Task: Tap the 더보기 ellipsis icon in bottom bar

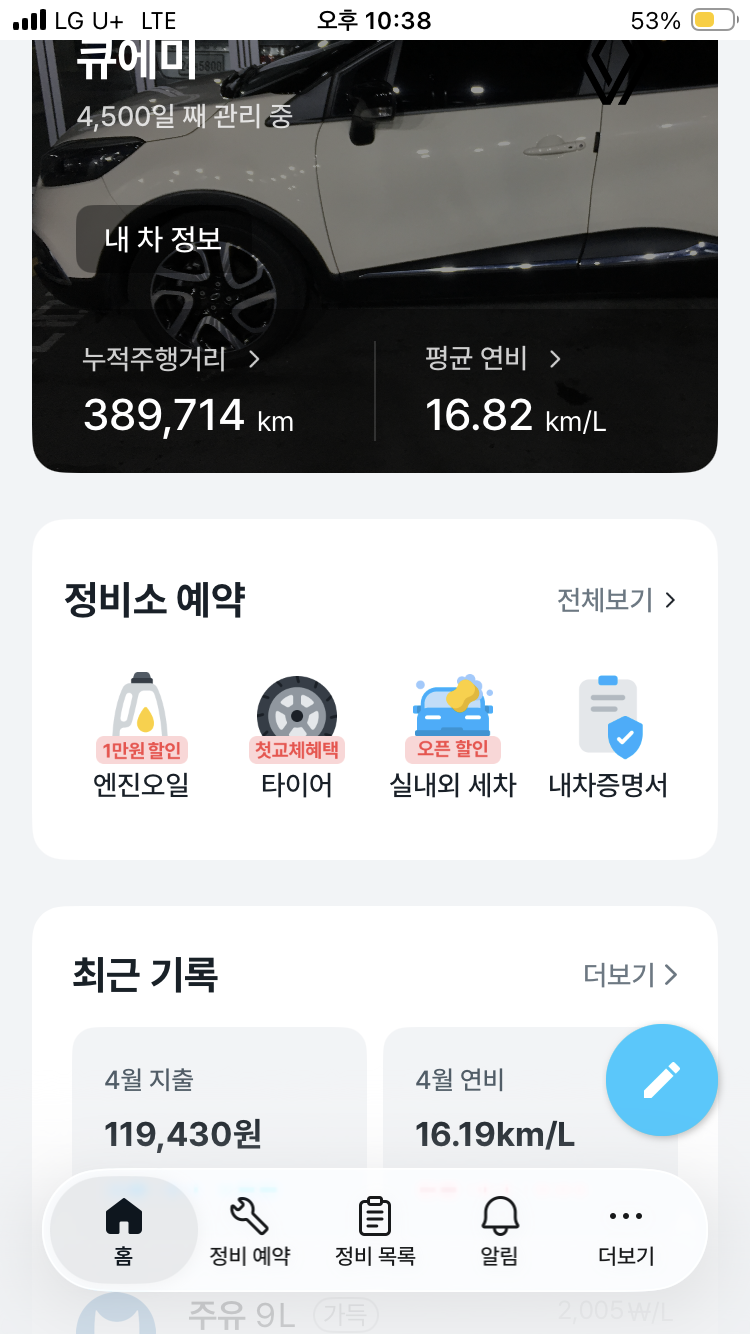Action: click(625, 1216)
